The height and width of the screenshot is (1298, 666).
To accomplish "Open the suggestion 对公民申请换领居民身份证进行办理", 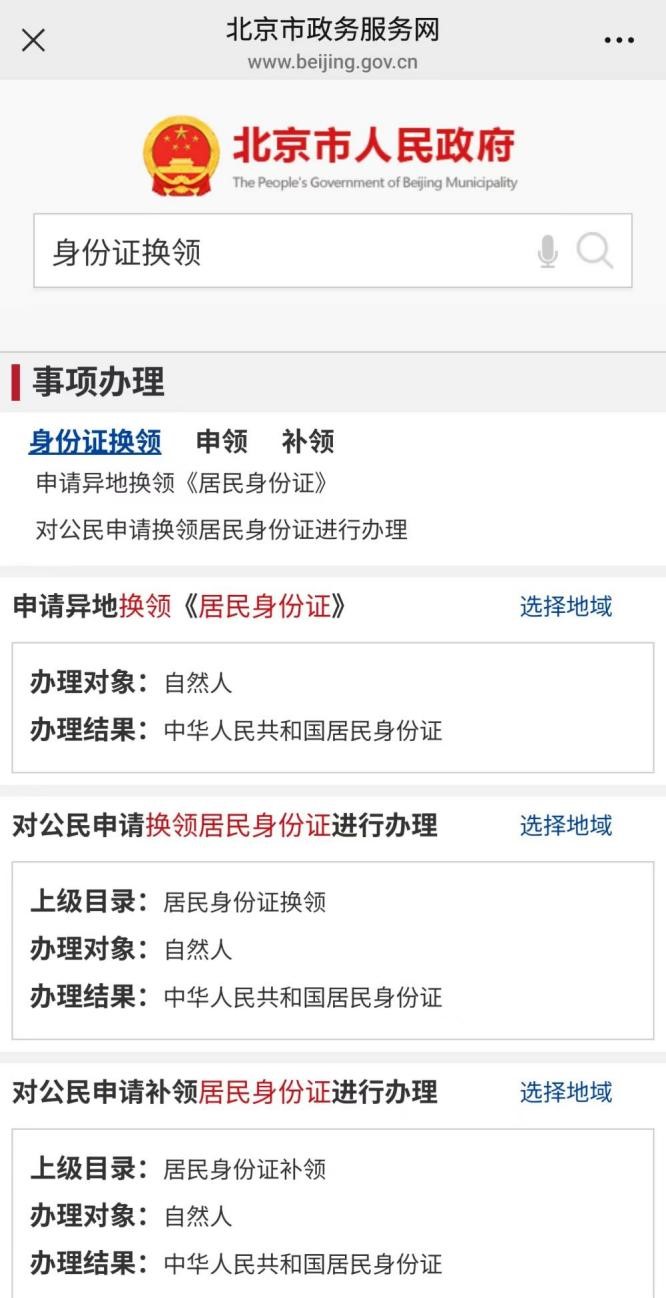I will tap(221, 529).
